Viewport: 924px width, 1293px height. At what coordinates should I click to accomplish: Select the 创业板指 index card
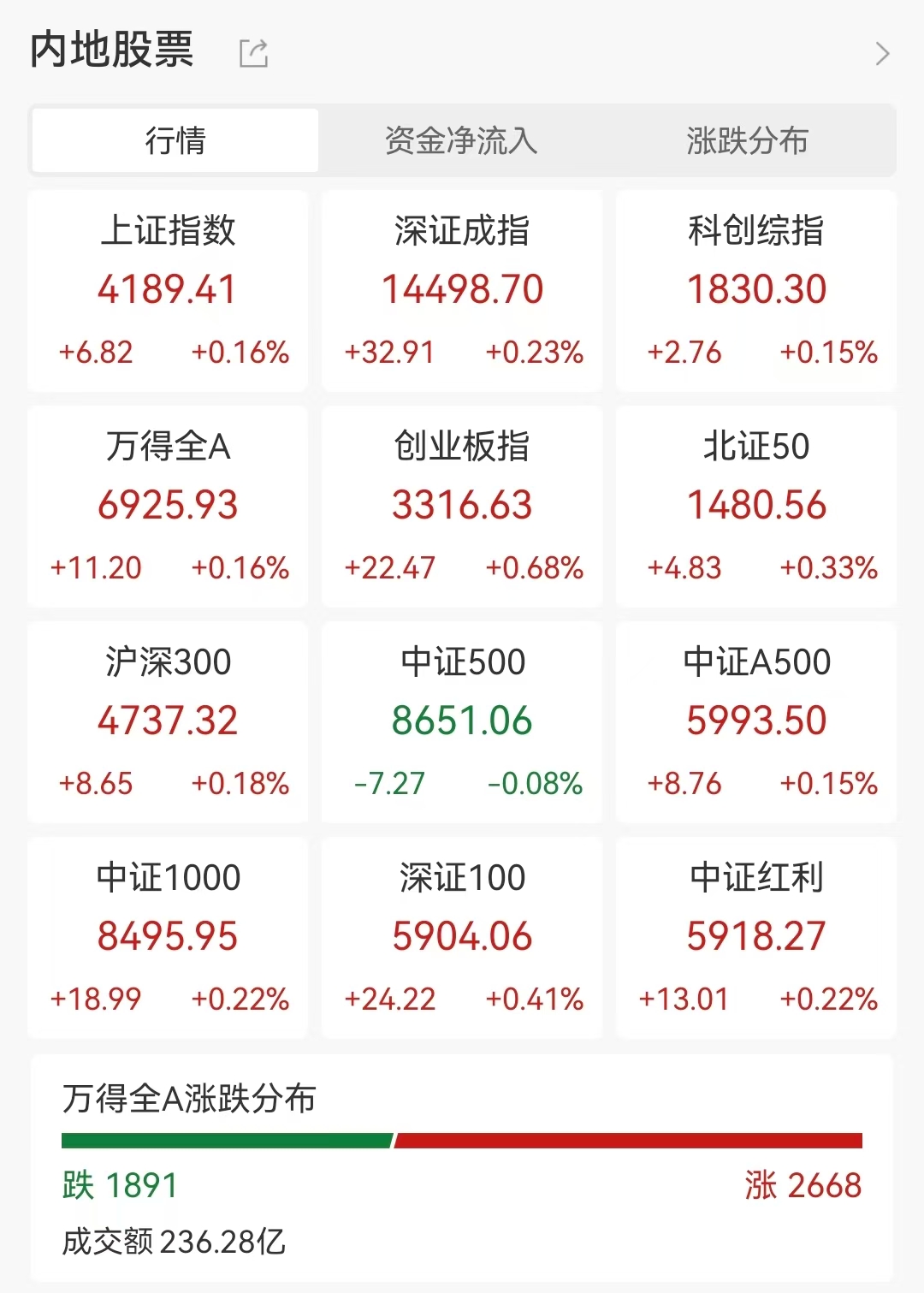pos(462,507)
